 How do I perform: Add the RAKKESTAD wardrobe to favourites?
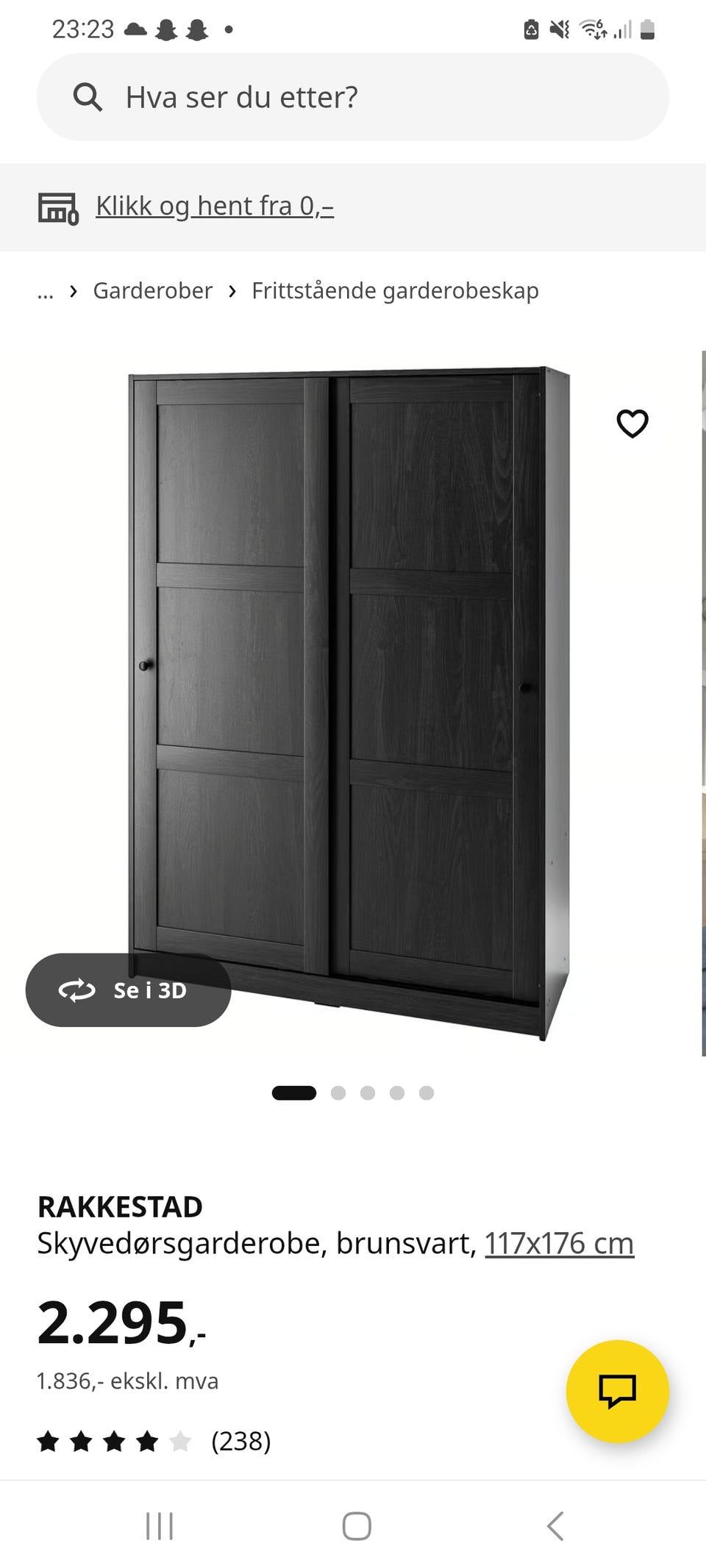(x=632, y=423)
